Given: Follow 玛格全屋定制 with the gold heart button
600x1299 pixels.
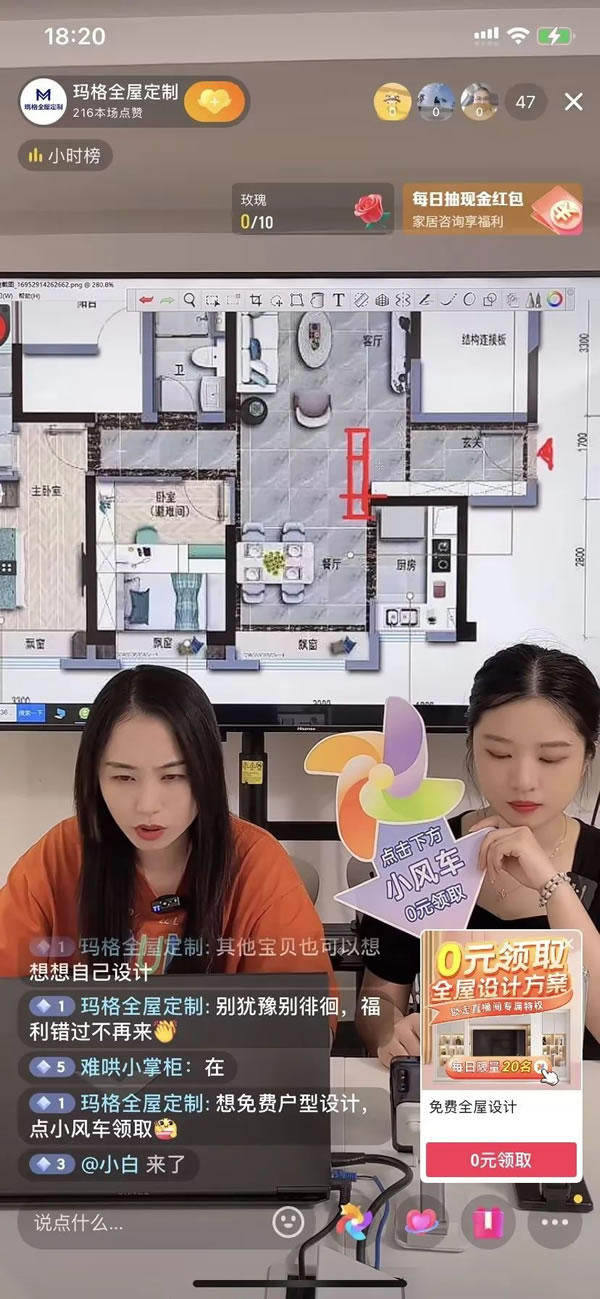Looking at the screenshot, I should click(x=214, y=102).
